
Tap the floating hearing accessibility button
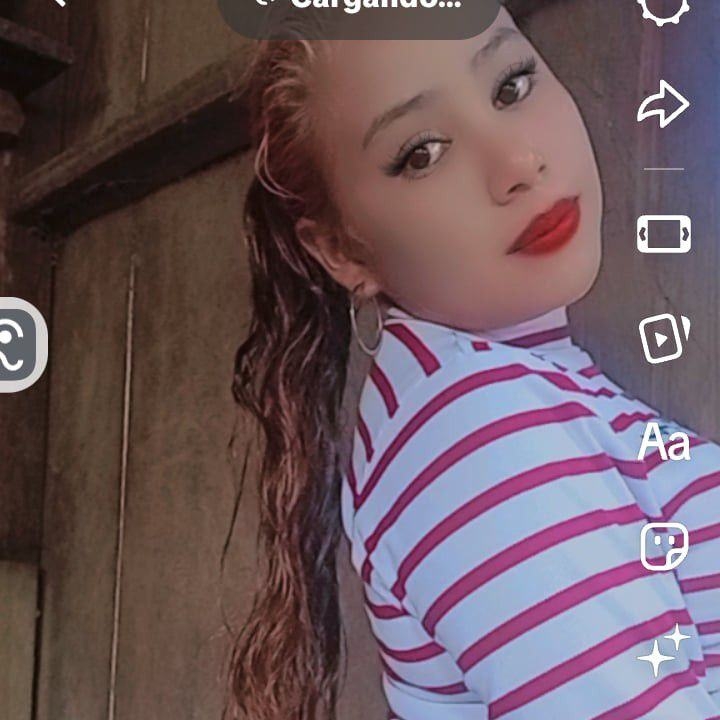pos(18,345)
